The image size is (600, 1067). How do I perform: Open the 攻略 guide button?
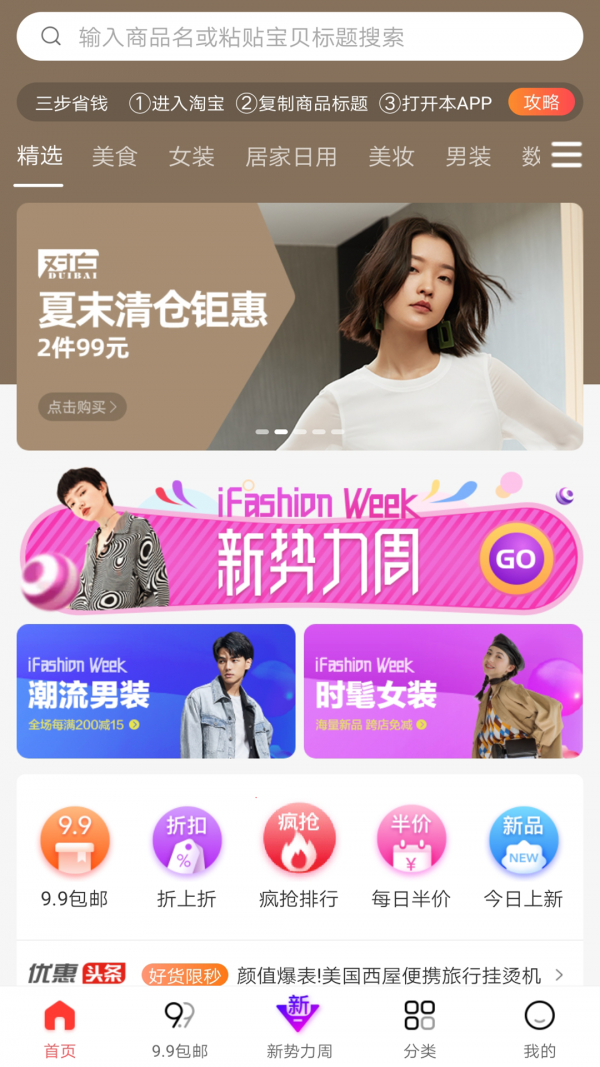click(x=541, y=102)
